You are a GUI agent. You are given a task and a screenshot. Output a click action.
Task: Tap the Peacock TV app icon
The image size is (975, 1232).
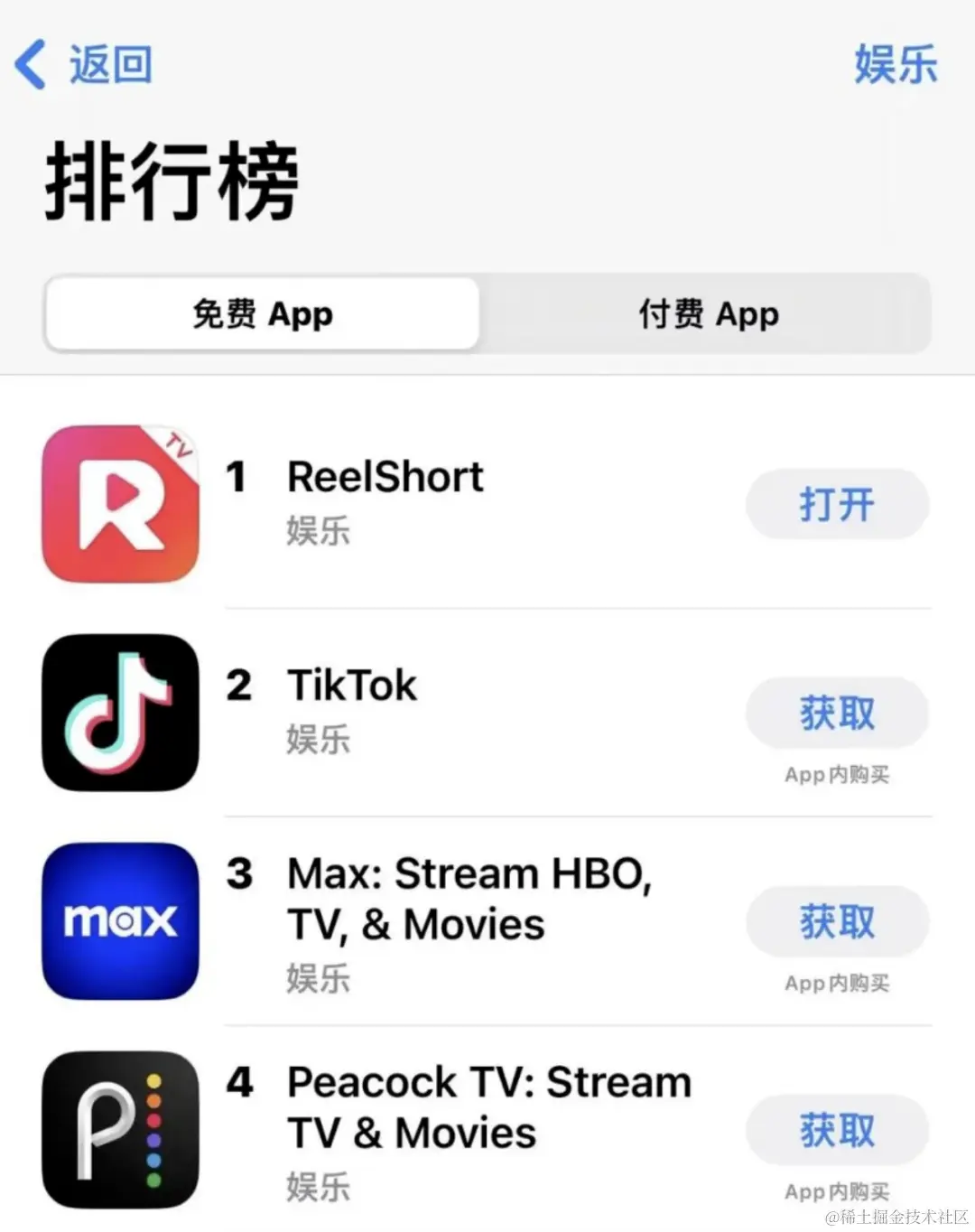click(x=120, y=1131)
